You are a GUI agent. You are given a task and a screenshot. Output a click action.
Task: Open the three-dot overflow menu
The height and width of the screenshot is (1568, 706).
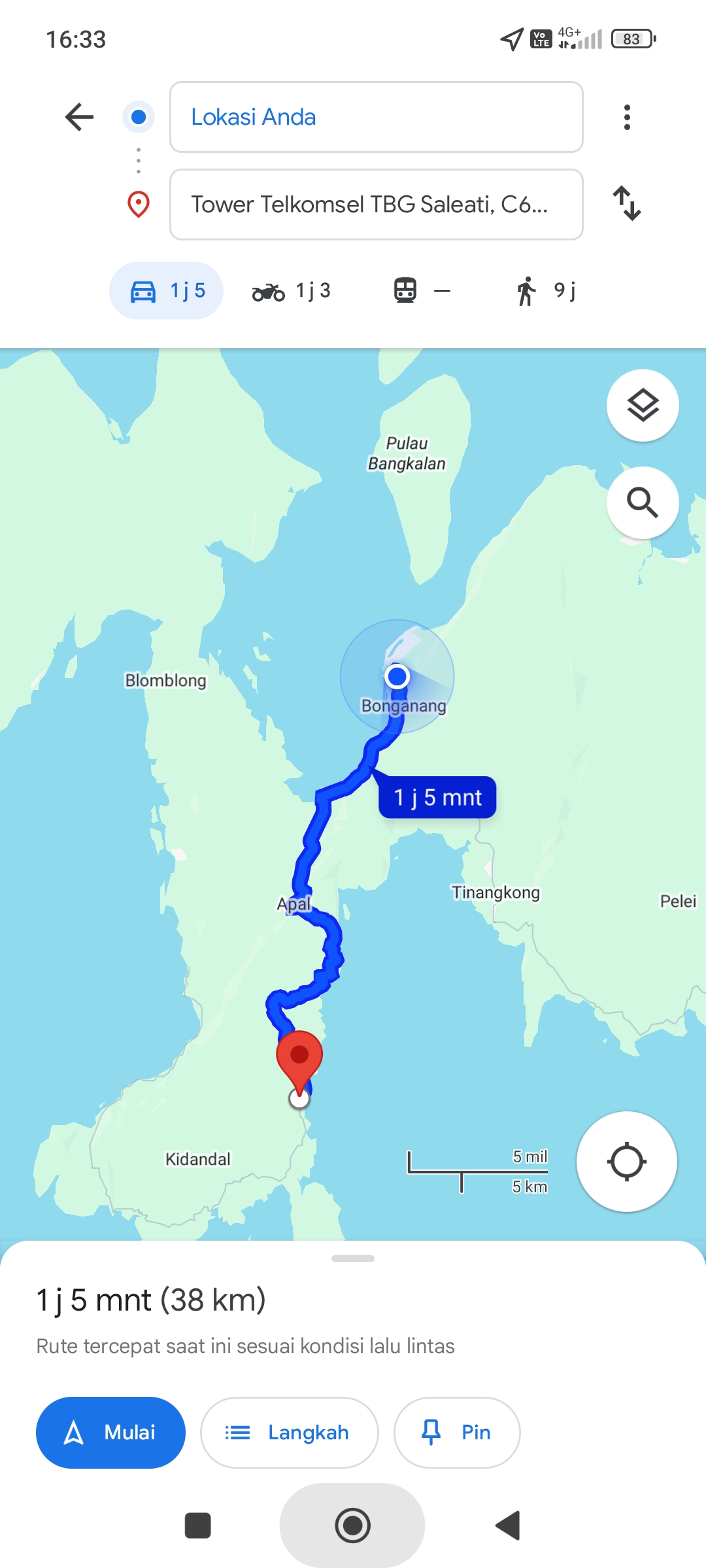627,117
